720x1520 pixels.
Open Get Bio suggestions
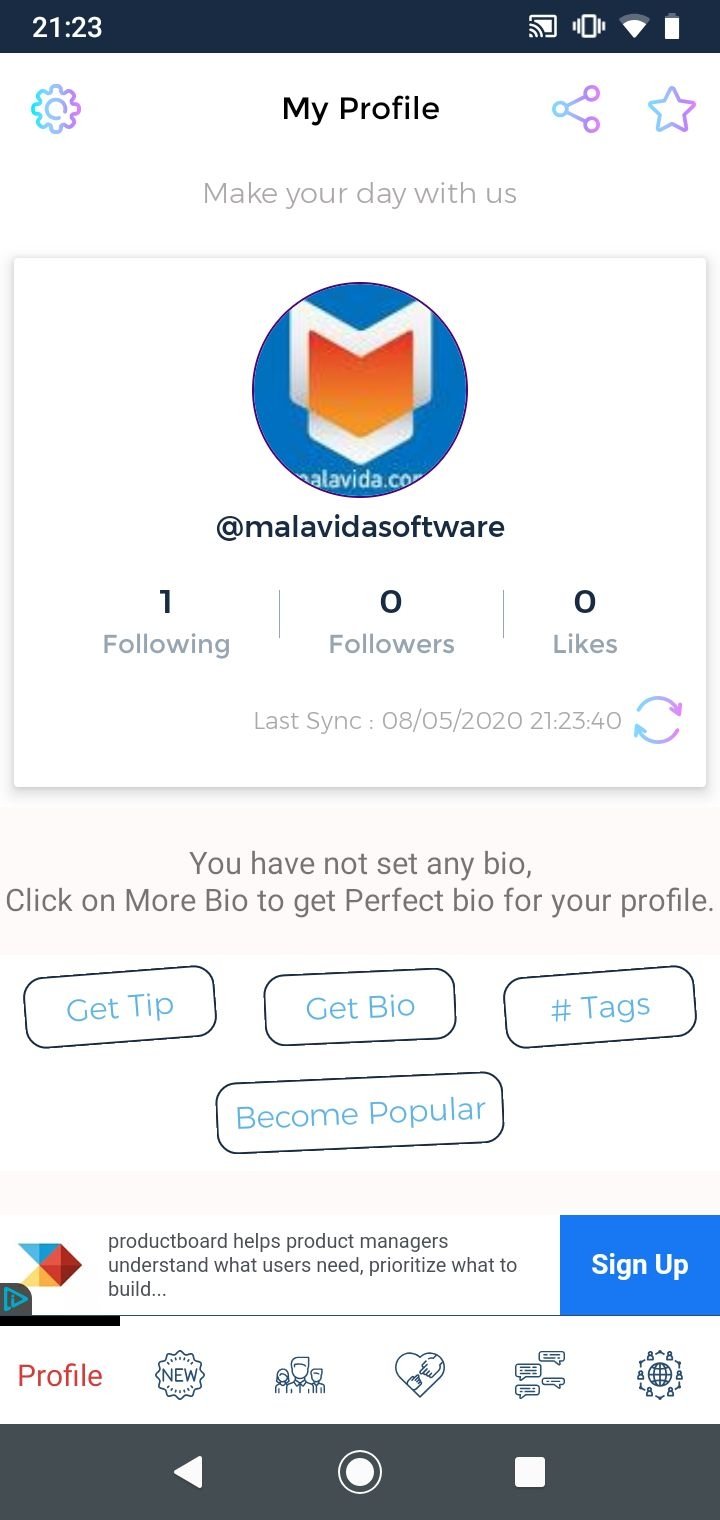point(360,1007)
